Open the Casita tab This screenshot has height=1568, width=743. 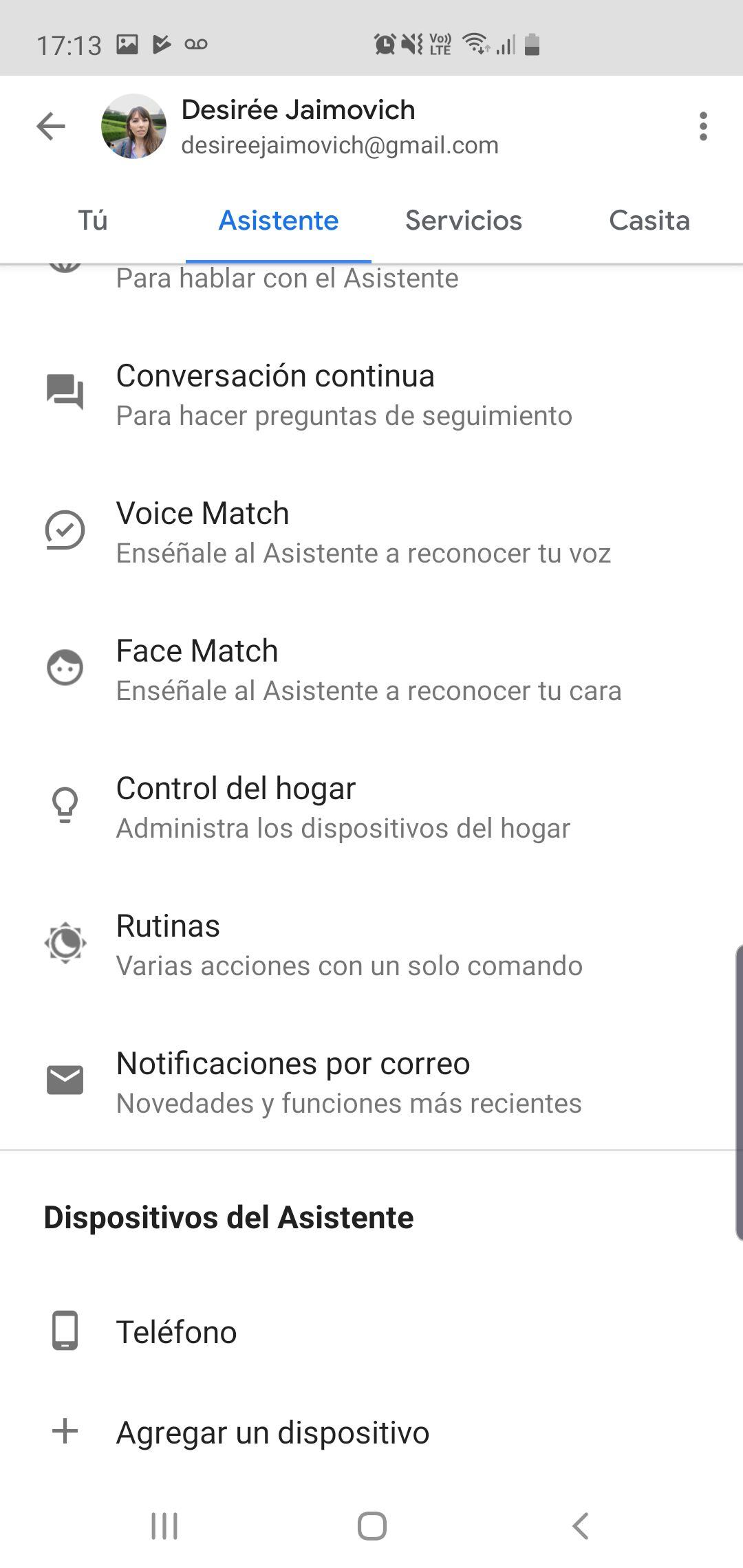pyautogui.click(x=649, y=221)
